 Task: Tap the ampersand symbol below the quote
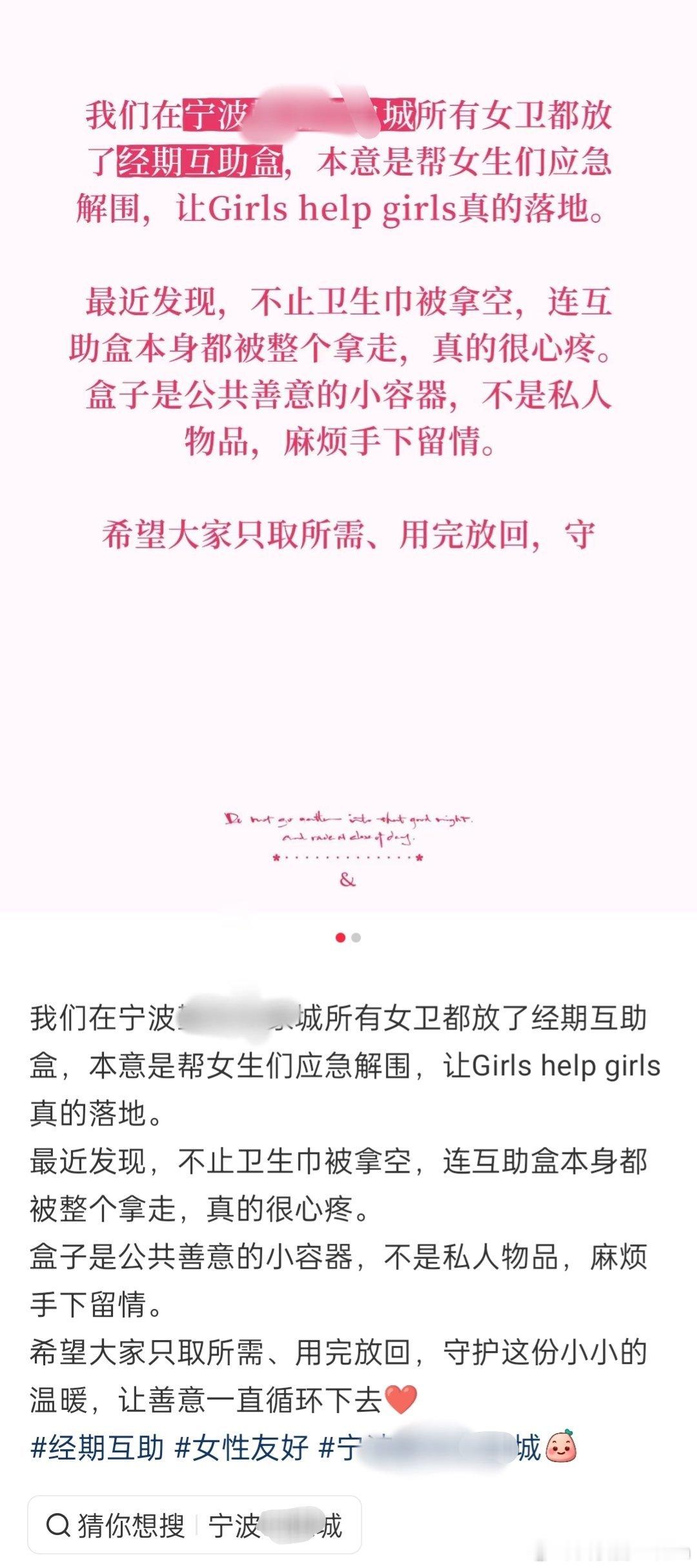[x=348, y=880]
